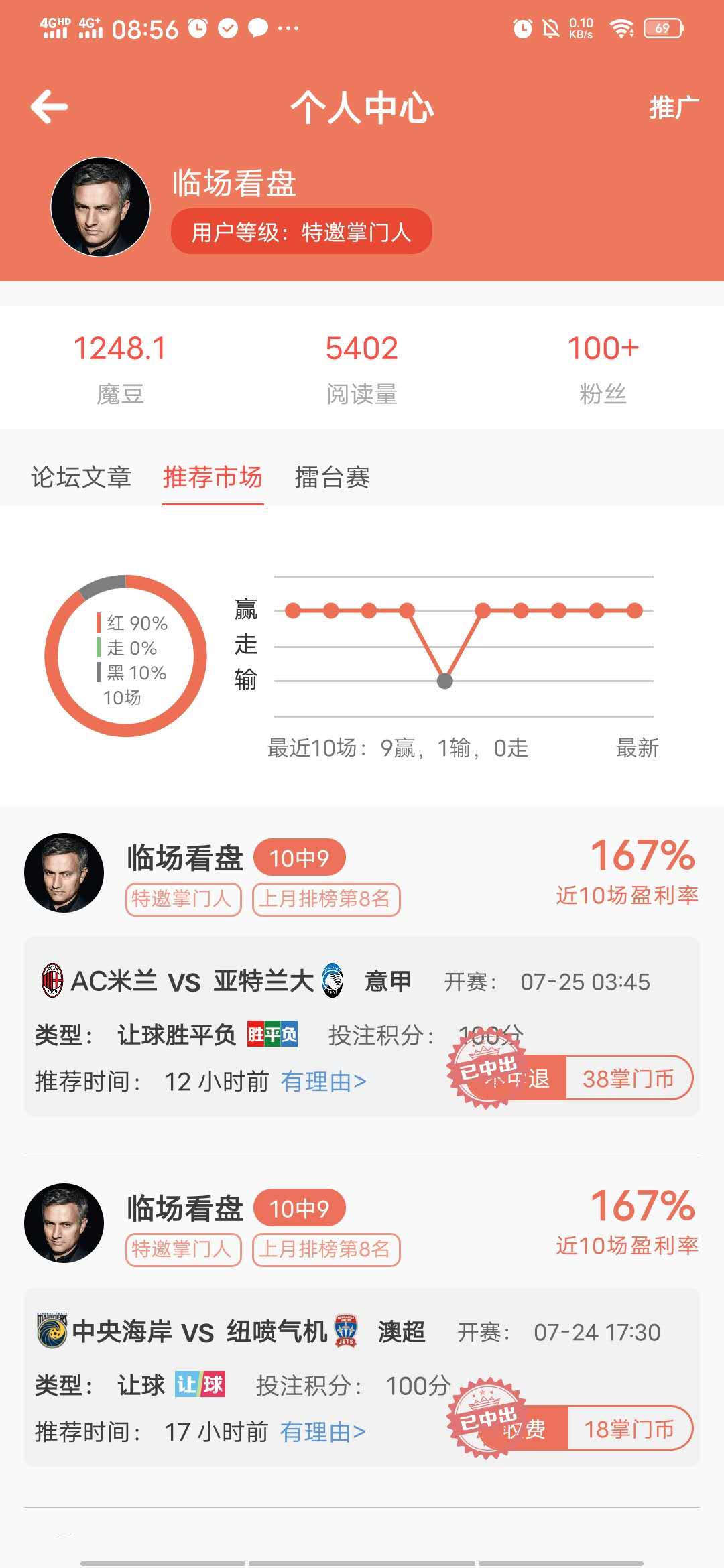Tap the 38掌门币 purchase button
Image resolution: width=724 pixels, height=1568 pixels.
[x=627, y=1078]
